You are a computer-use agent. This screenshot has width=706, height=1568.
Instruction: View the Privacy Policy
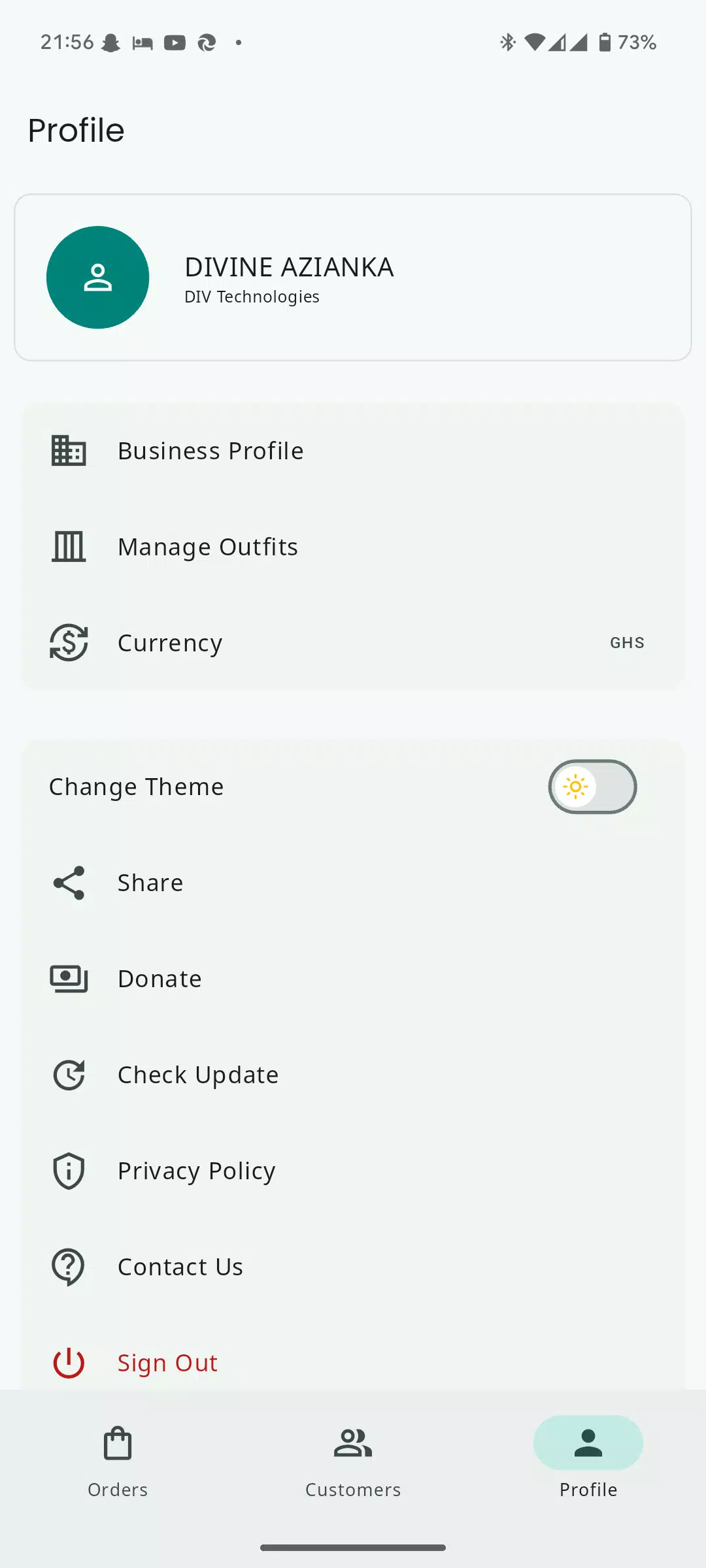353,1171
